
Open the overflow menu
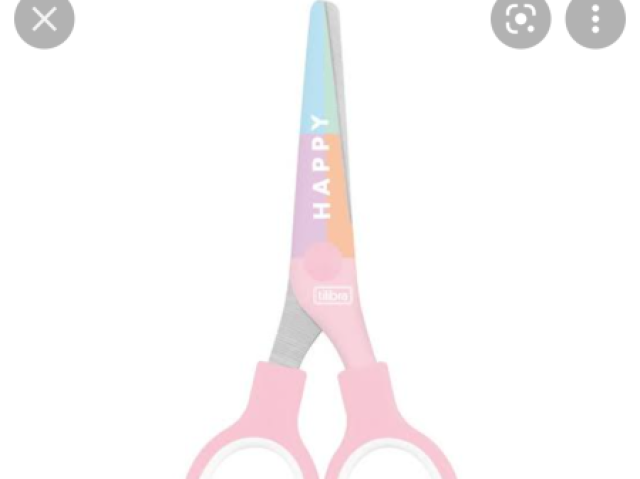point(595,19)
